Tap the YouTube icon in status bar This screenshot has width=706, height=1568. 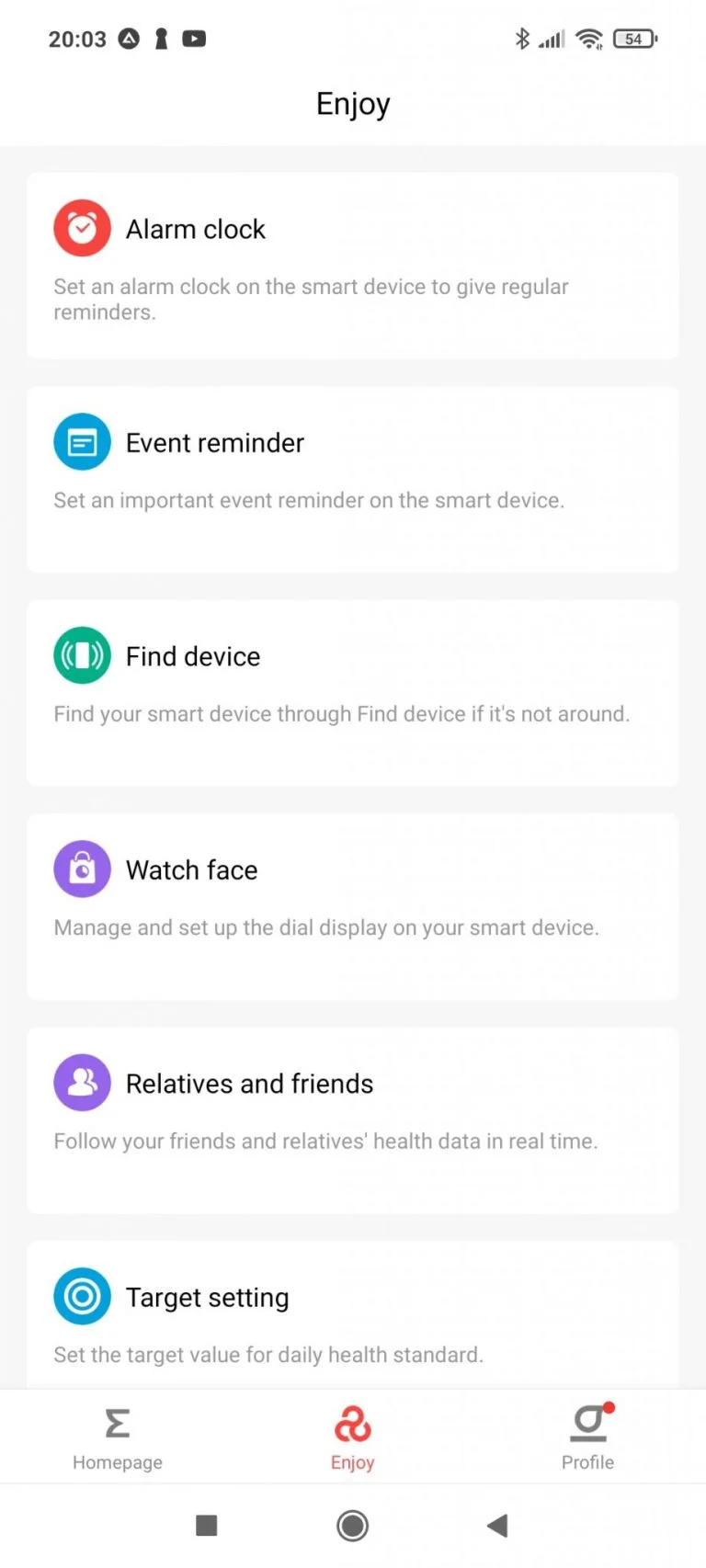[x=193, y=39]
